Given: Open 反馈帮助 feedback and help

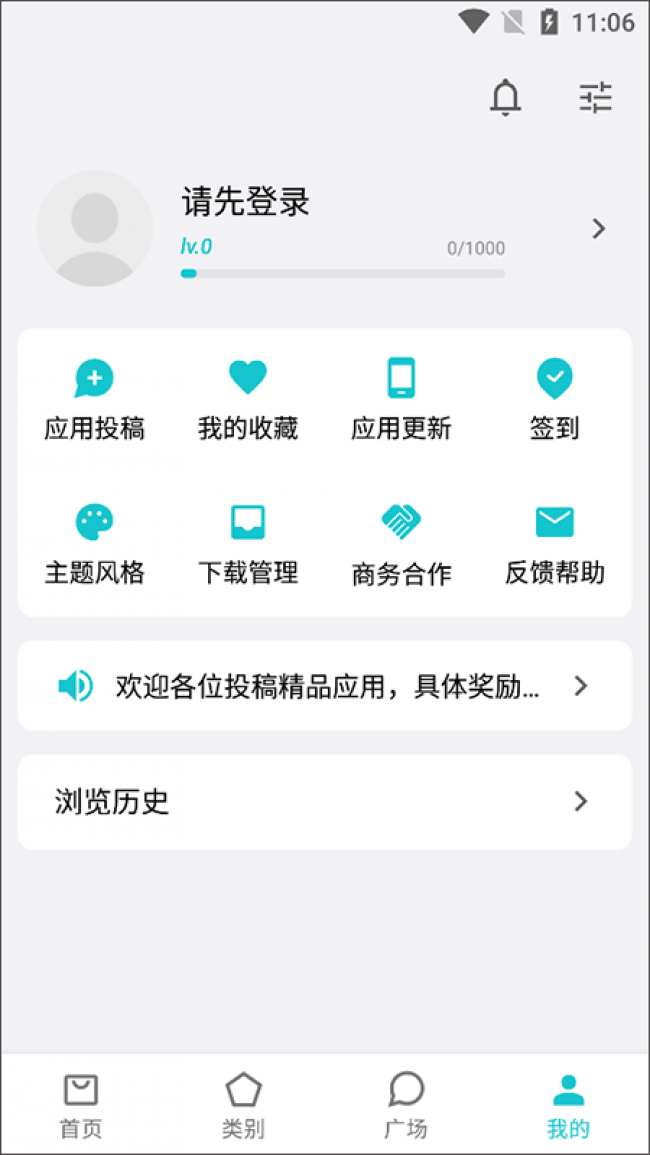Looking at the screenshot, I should click(x=554, y=543).
